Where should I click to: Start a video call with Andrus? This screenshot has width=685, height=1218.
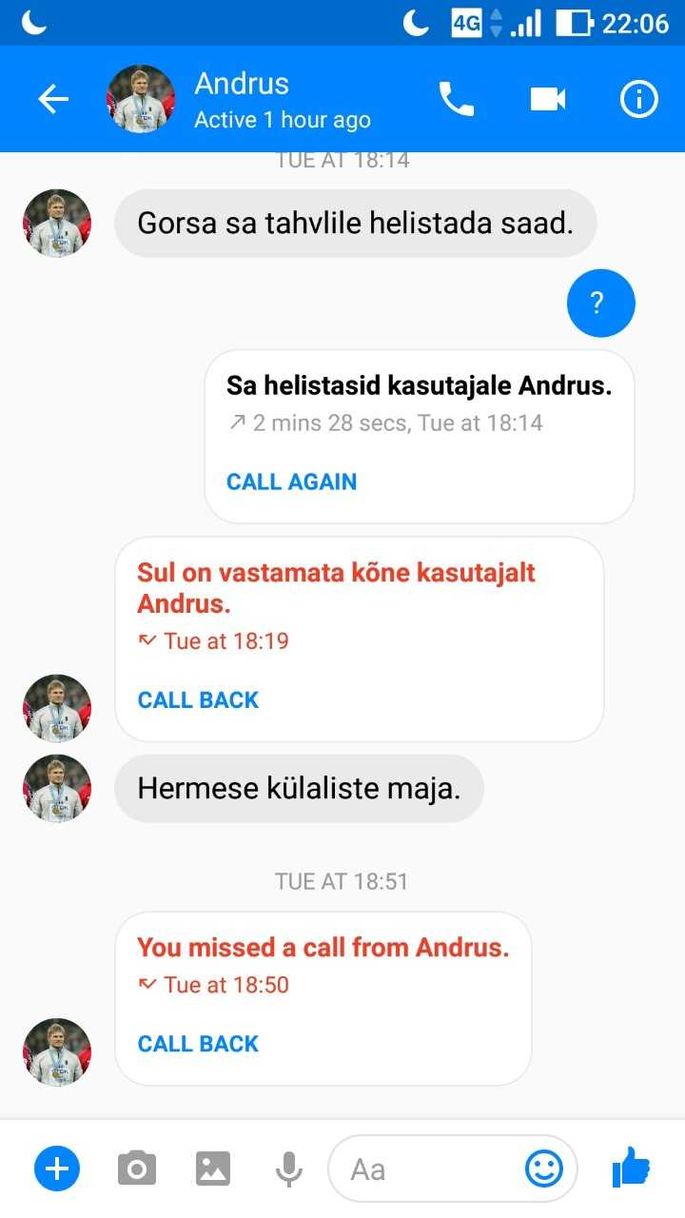point(547,99)
